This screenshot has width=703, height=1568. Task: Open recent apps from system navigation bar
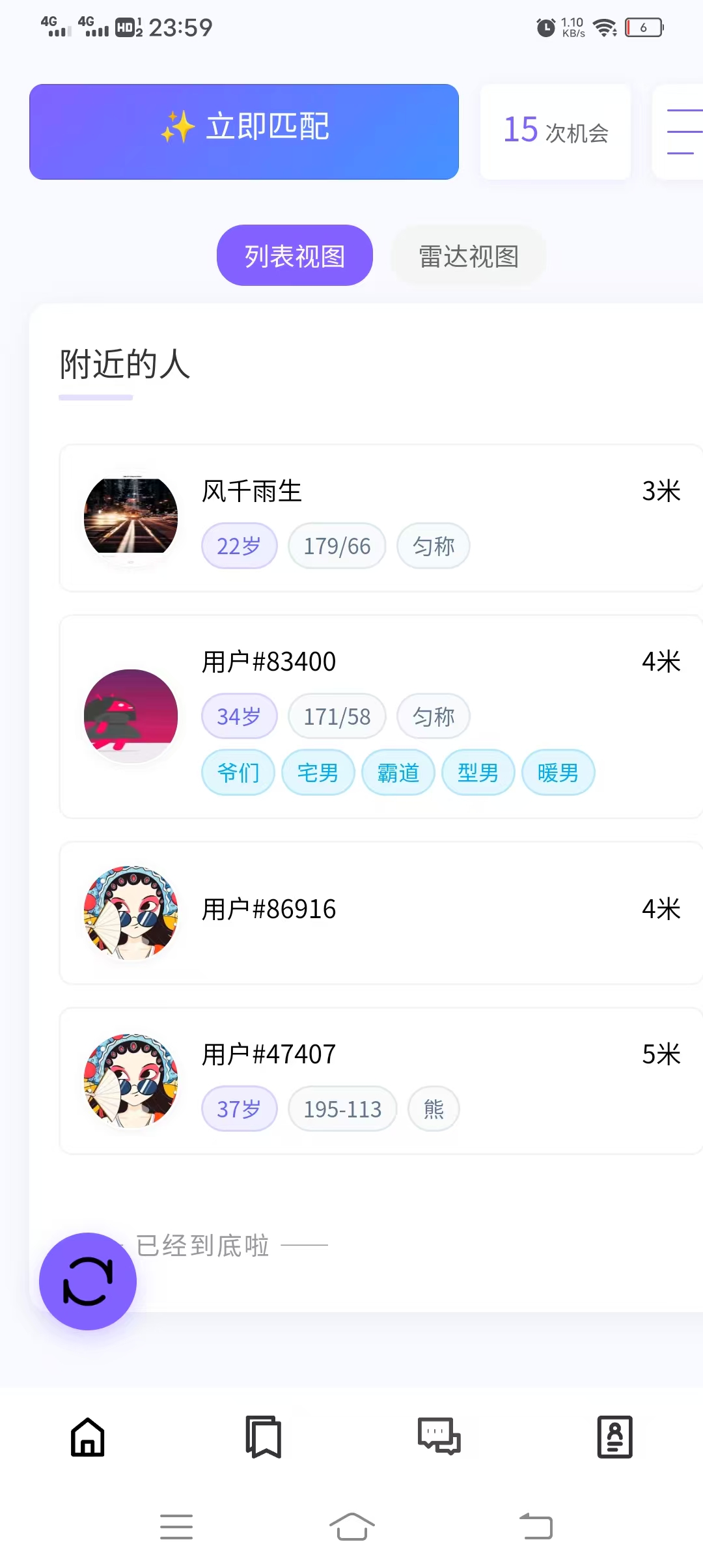tap(176, 1527)
